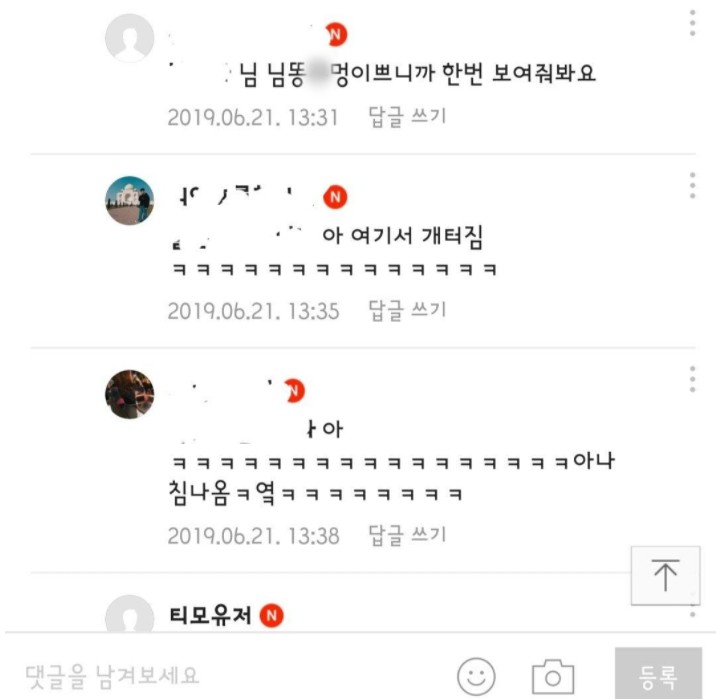The width and height of the screenshot is (716, 699).
Task: View profile picture of the 13:38 commenter
Action: tap(130, 394)
